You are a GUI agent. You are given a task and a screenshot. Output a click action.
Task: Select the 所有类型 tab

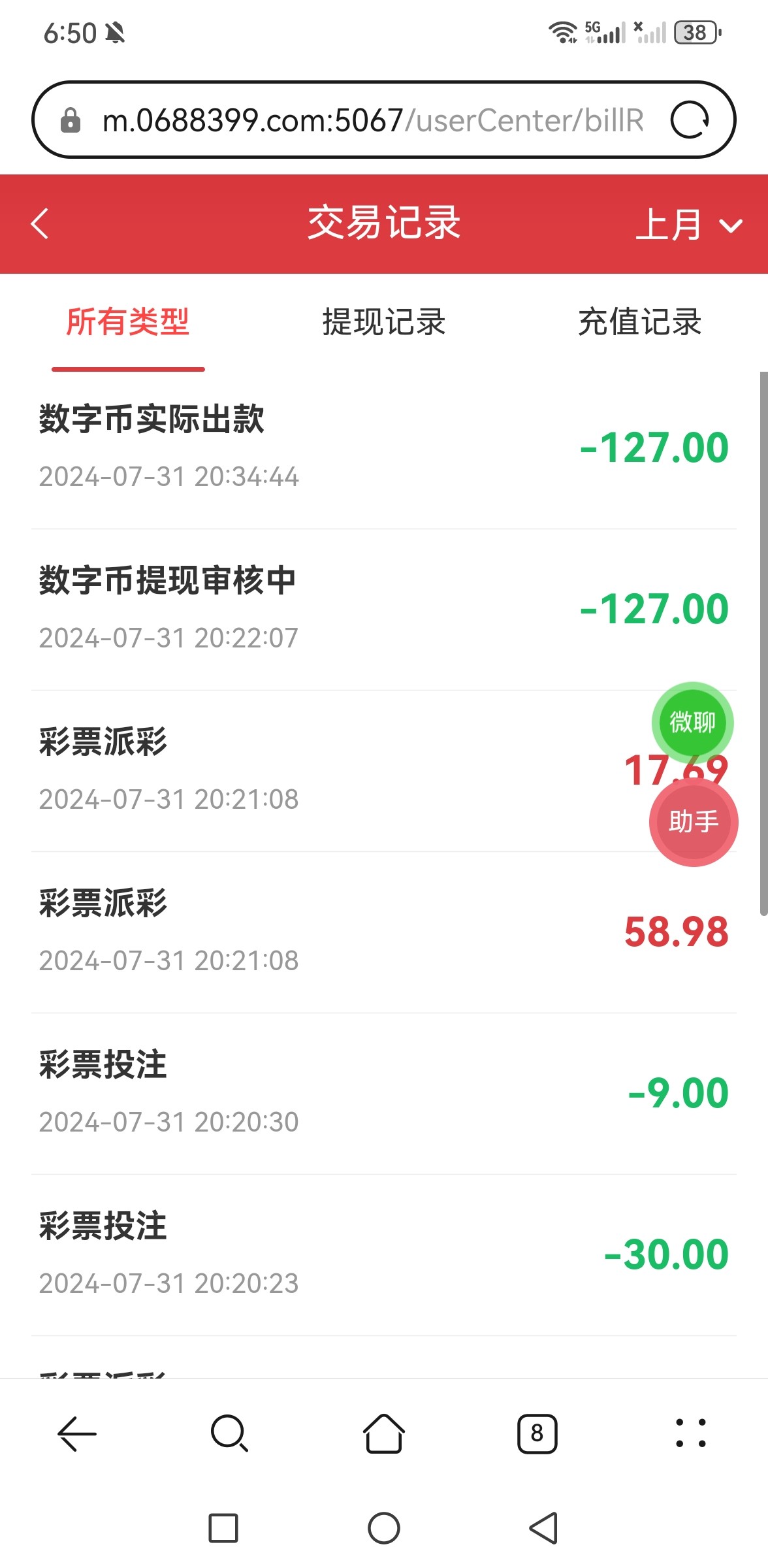coord(128,322)
